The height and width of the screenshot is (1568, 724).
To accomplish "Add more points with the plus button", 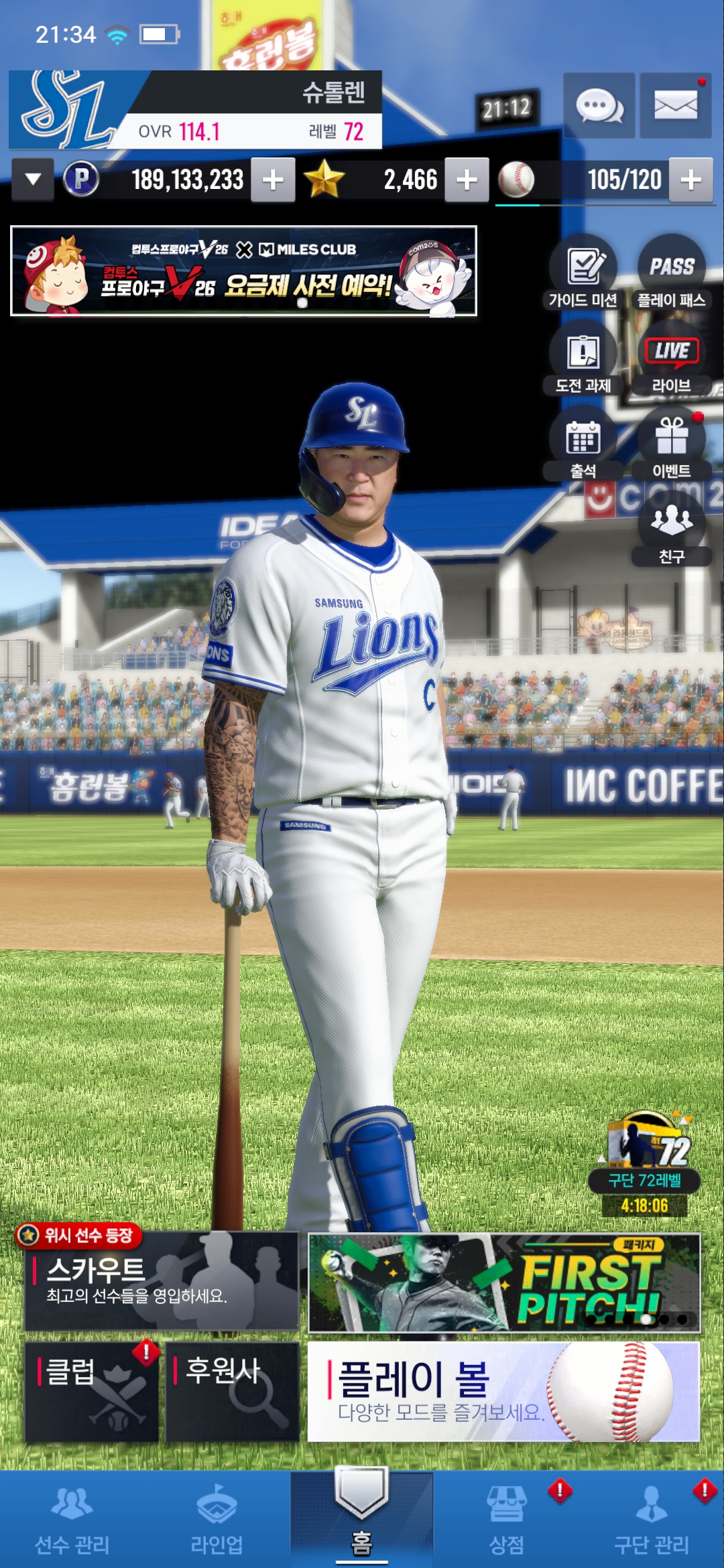I will coord(273,180).
